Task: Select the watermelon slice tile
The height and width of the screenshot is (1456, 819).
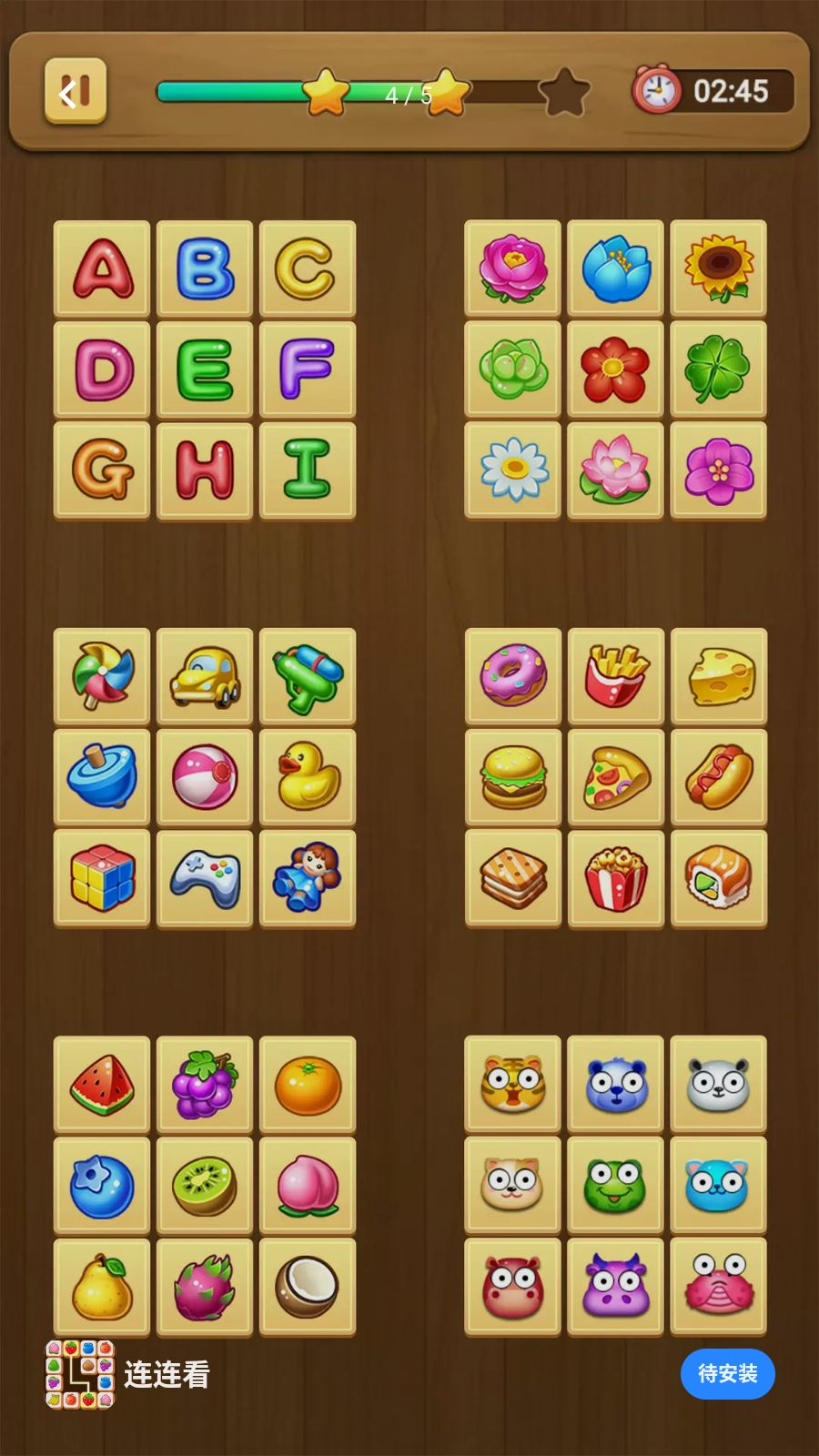Action: coord(102,1084)
